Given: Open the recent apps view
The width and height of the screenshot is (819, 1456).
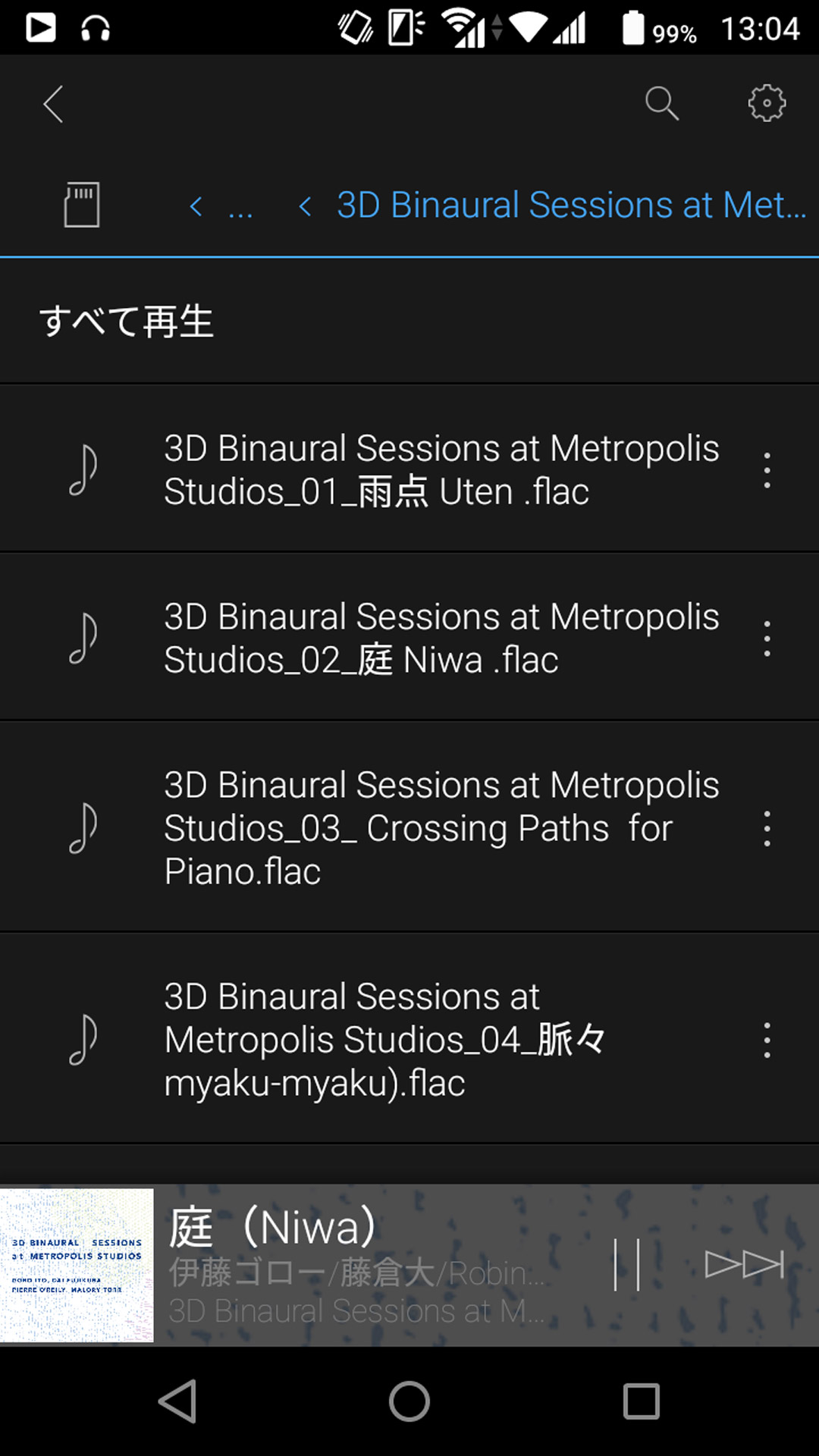Looking at the screenshot, I should pos(641,1401).
